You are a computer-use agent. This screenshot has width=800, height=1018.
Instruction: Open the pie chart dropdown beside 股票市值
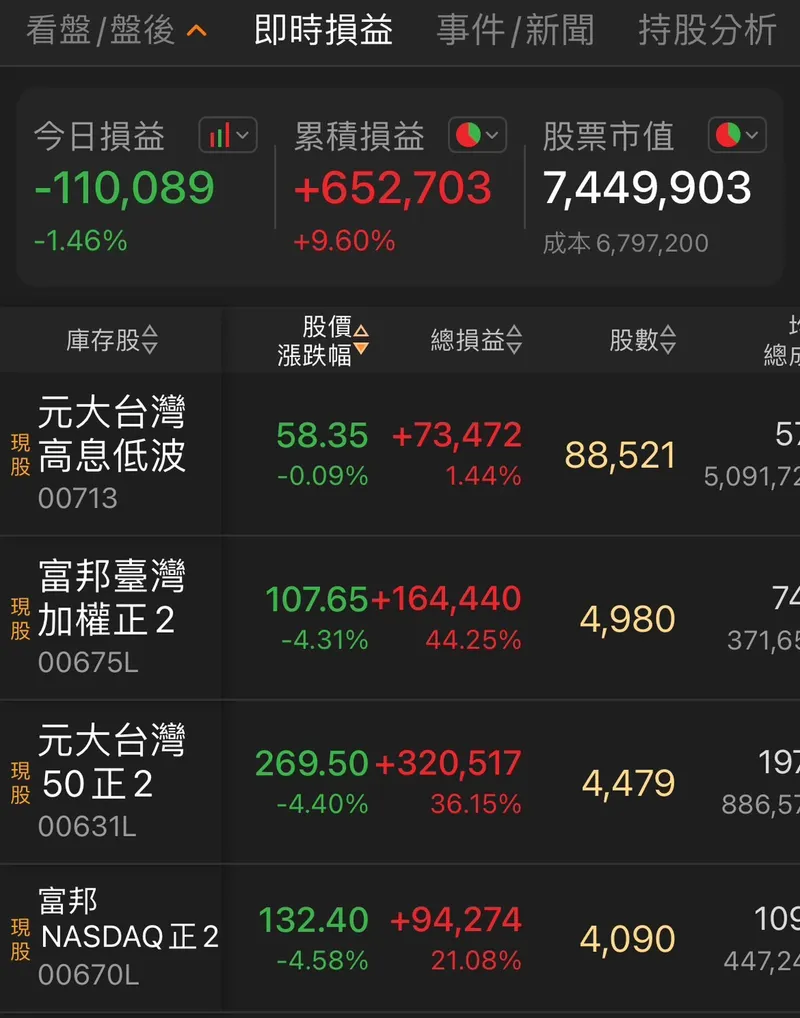pos(737,135)
